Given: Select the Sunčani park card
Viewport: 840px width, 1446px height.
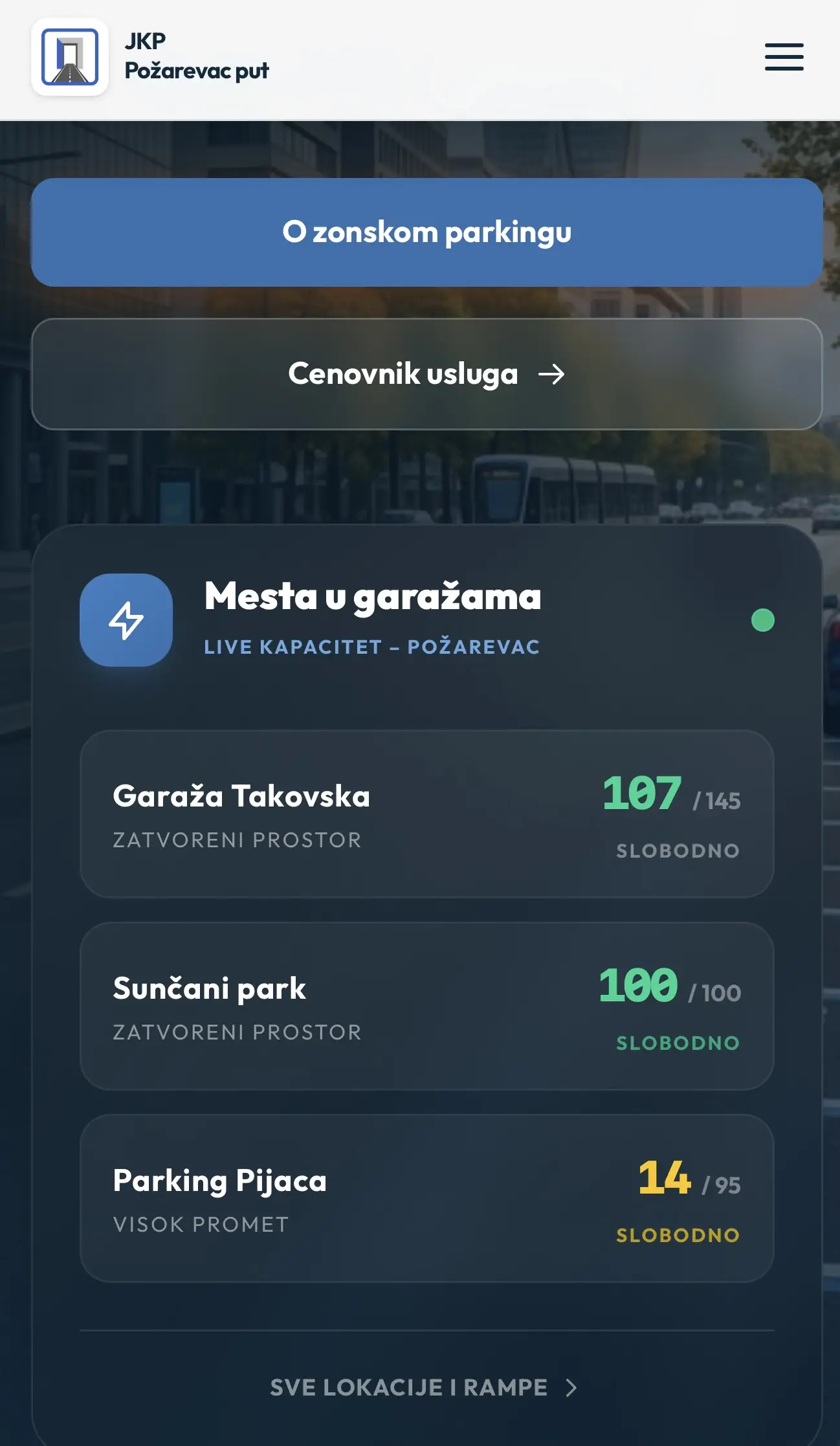Looking at the screenshot, I should pyautogui.click(x=427, y=1006).
